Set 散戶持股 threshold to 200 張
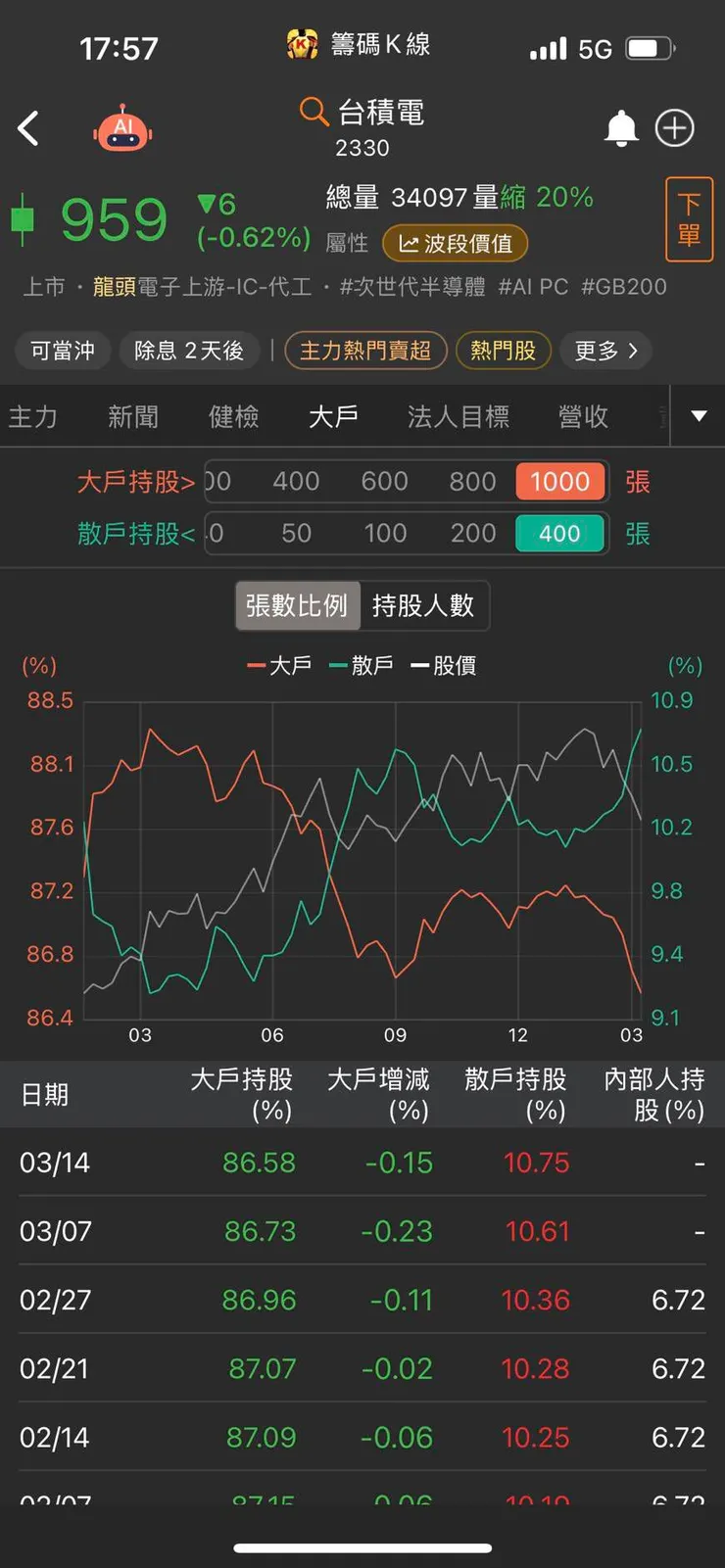 coord(472,534)
